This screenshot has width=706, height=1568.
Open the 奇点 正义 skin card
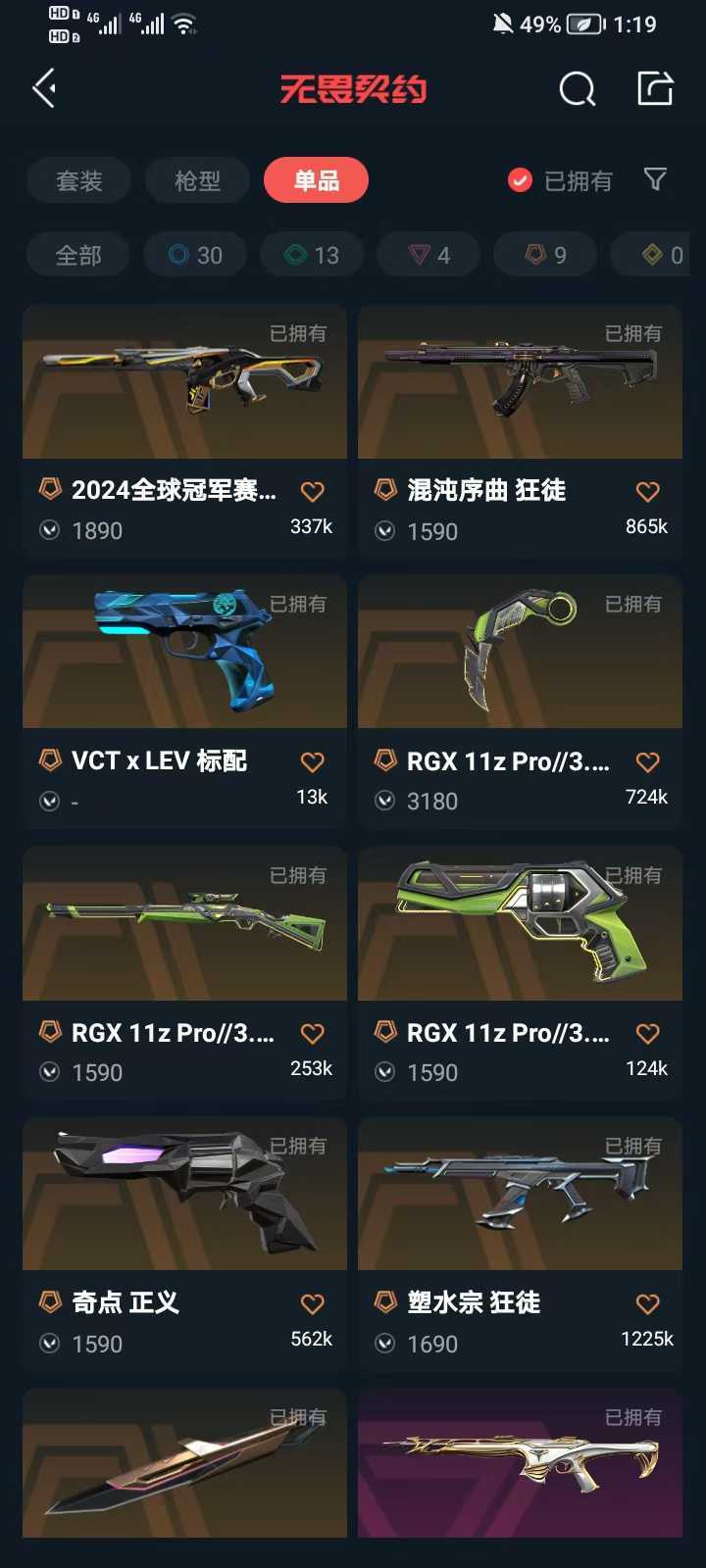(184, 1245)
